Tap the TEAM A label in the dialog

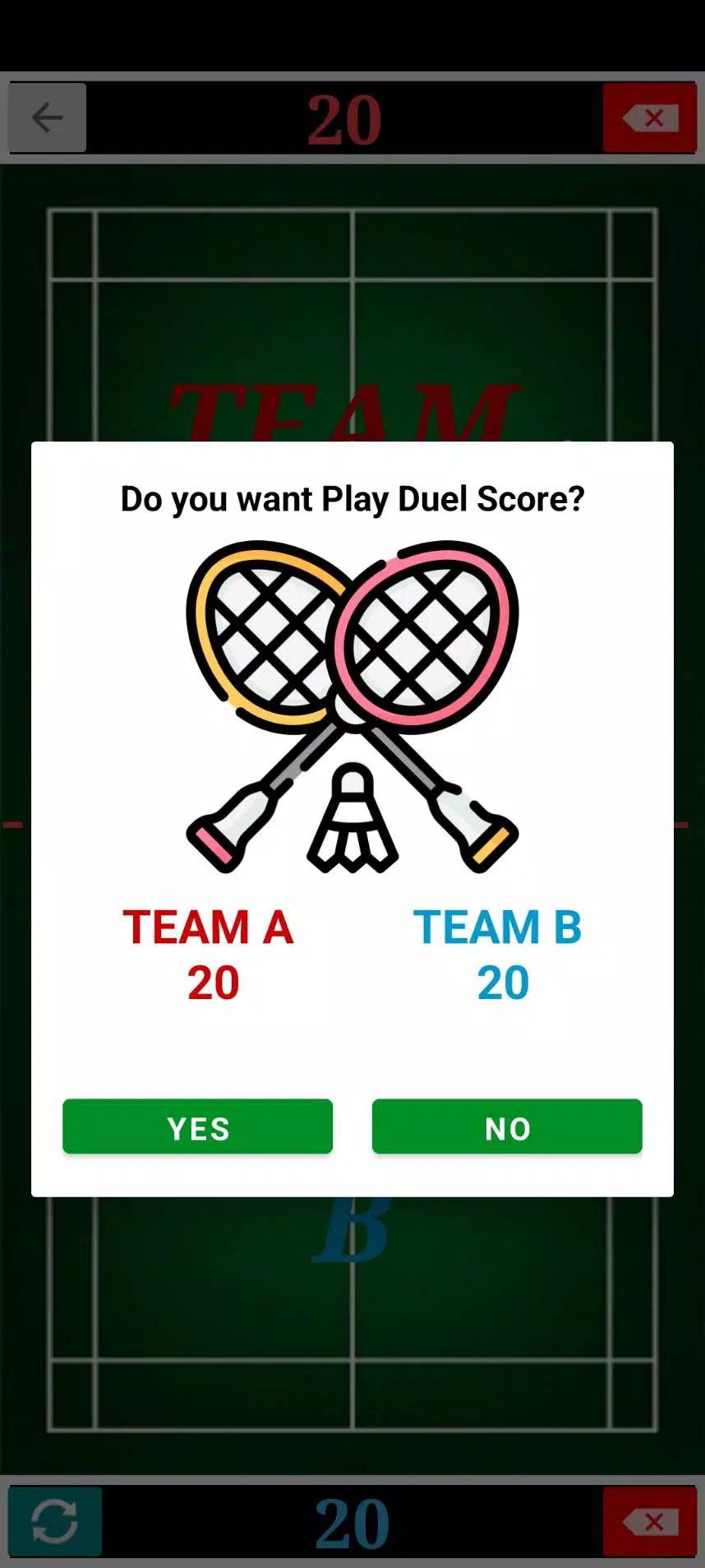208,927
